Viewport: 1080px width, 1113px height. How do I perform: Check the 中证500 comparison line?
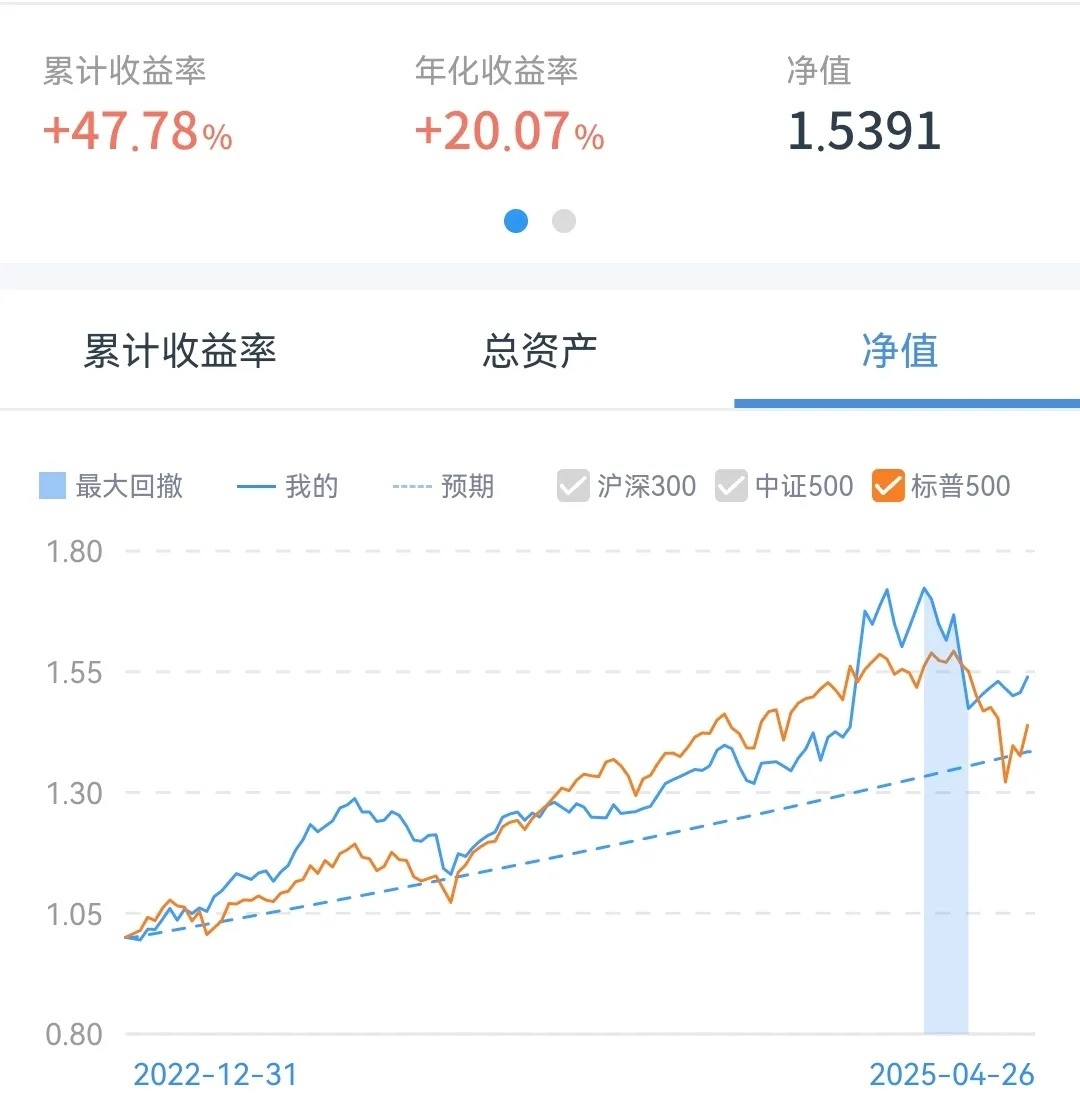[731, 487]
